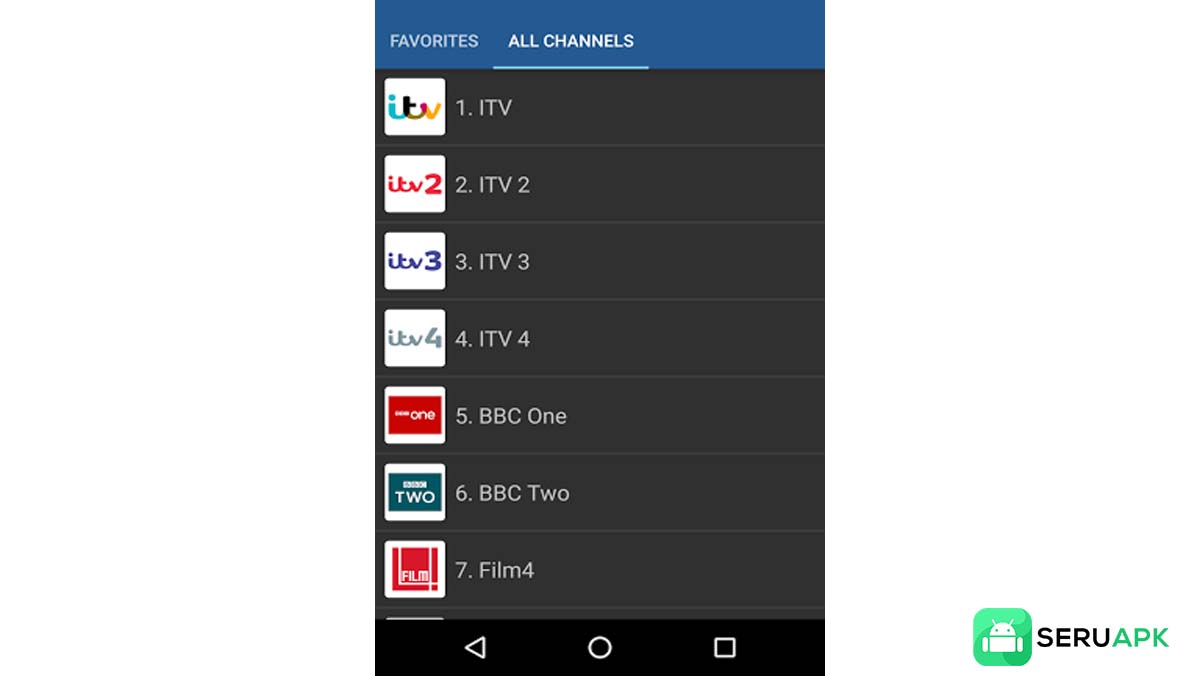Go back with the system back button
Viewport: 1200px width, 676px height.
(x=476, y=648)
